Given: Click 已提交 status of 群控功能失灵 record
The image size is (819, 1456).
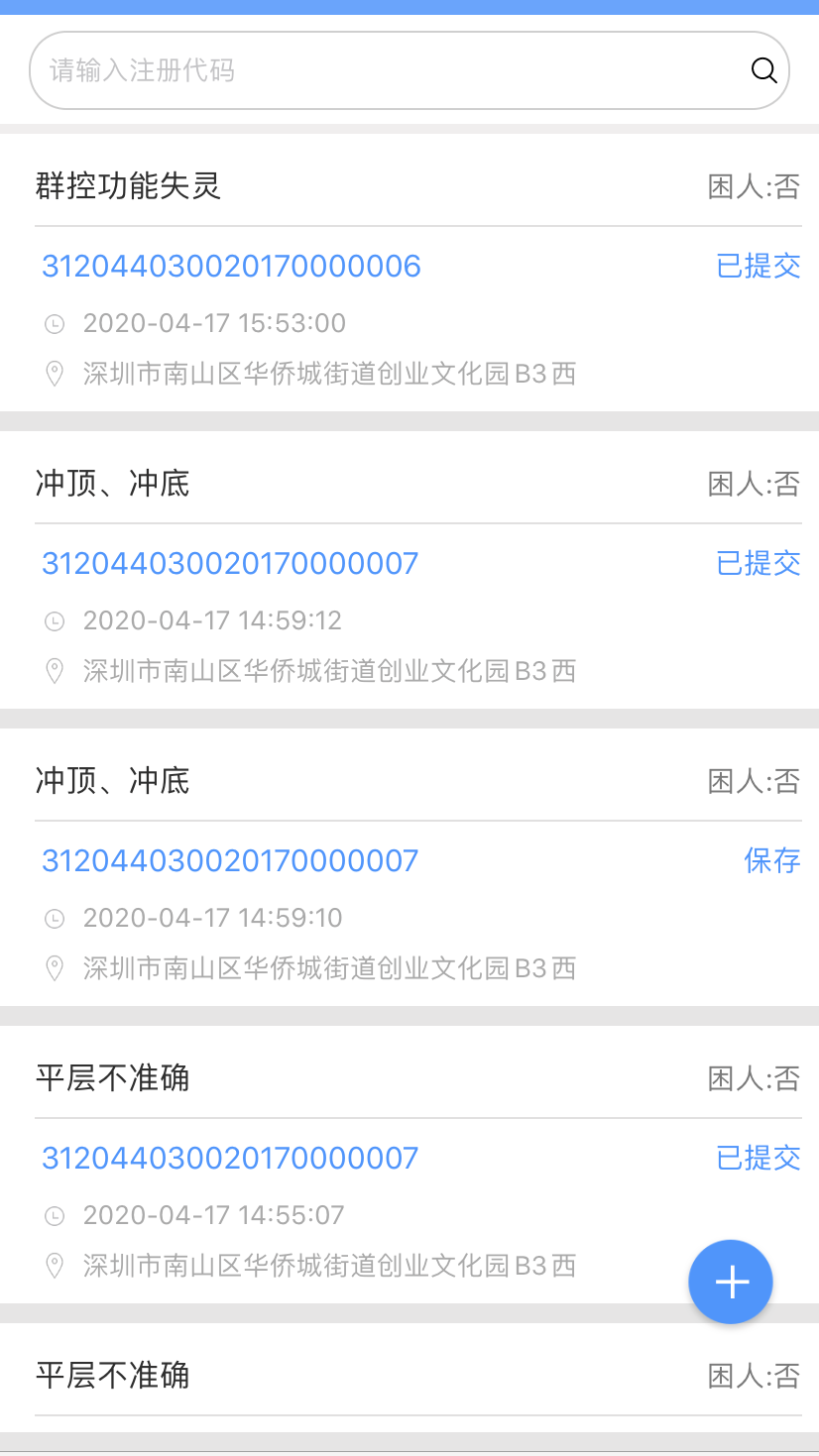Looking at the screenshot, I should [759, 266].
